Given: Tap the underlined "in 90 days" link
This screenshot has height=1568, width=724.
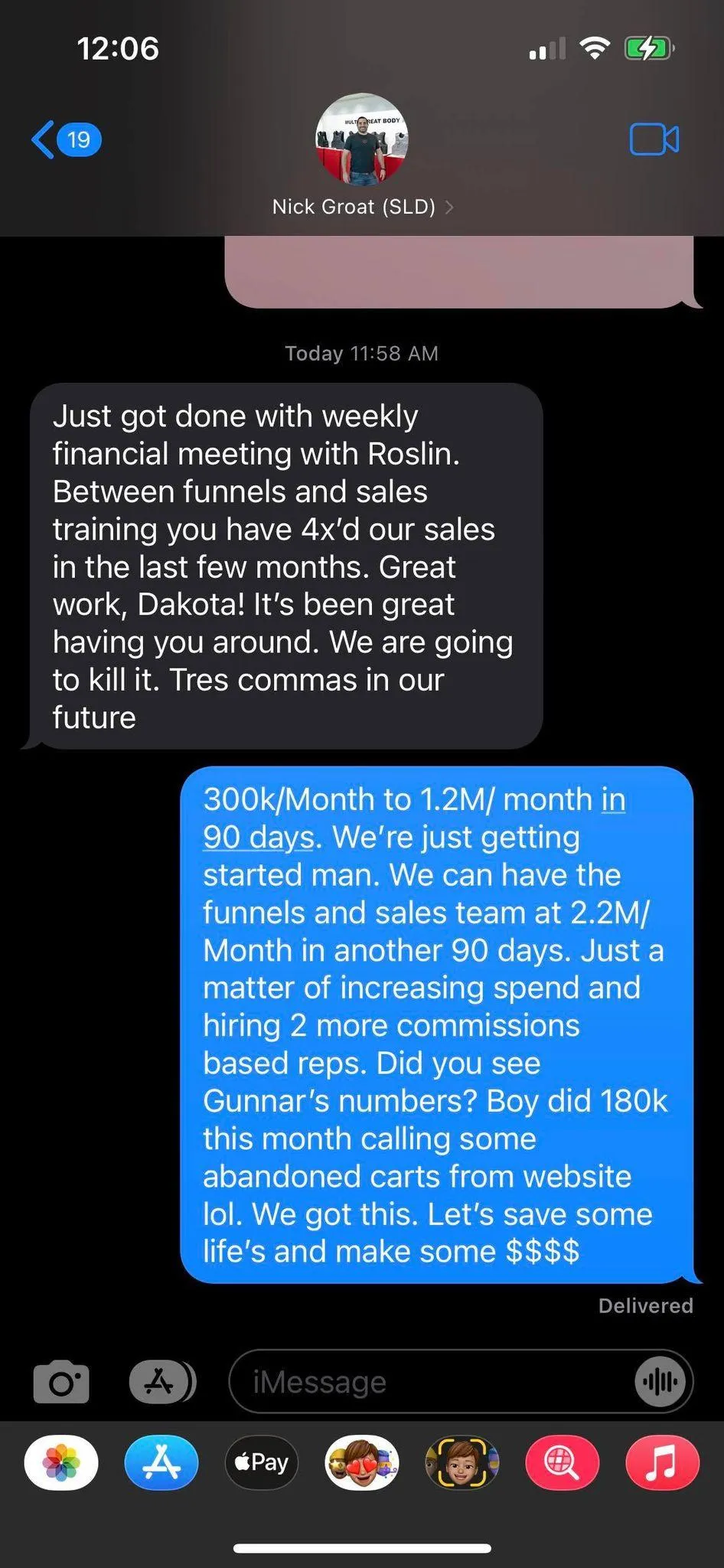Looking at the screenshot, I should (414, 818).
